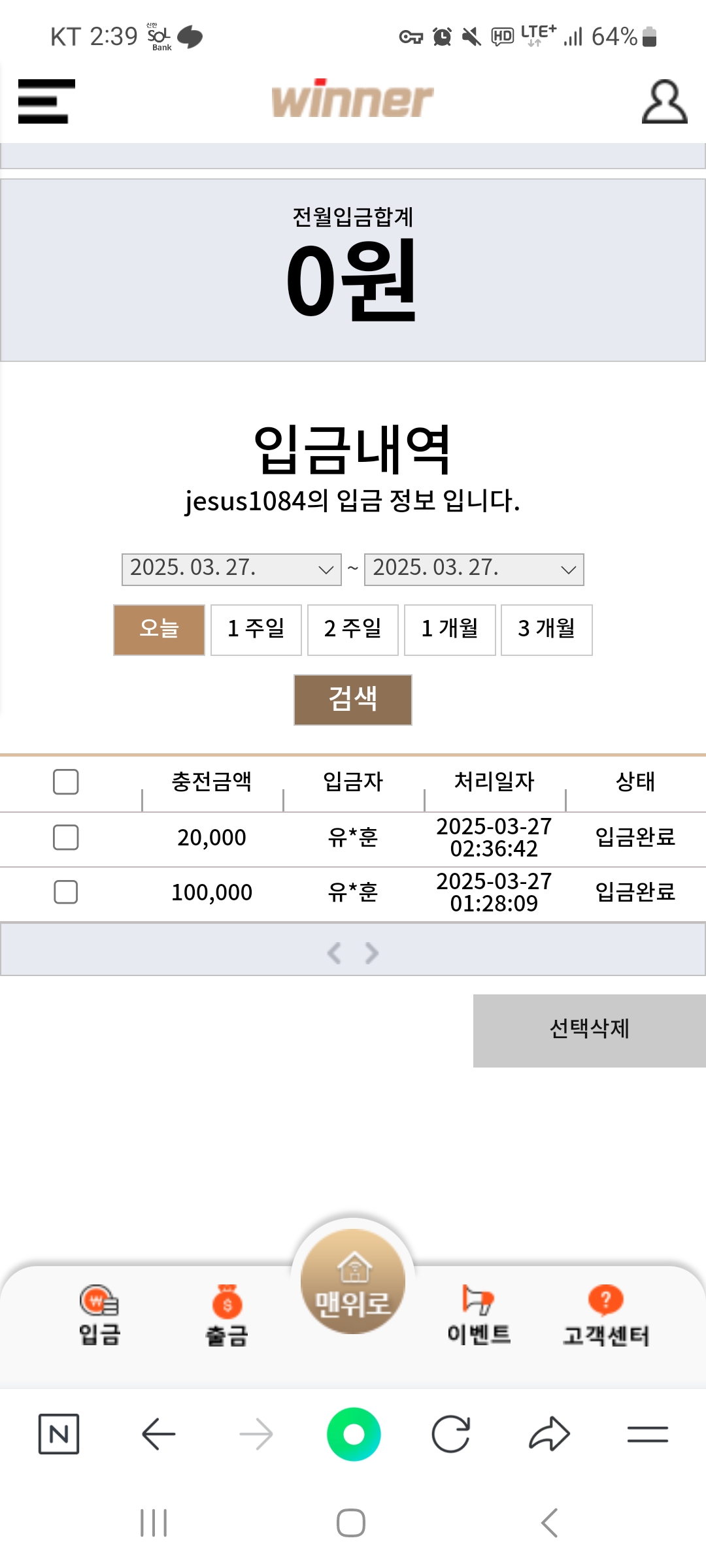The width and height of the screenshot is (706, 1568).
Task: Select the 3 개월 period filter
Action: click(x=546, y=630)
